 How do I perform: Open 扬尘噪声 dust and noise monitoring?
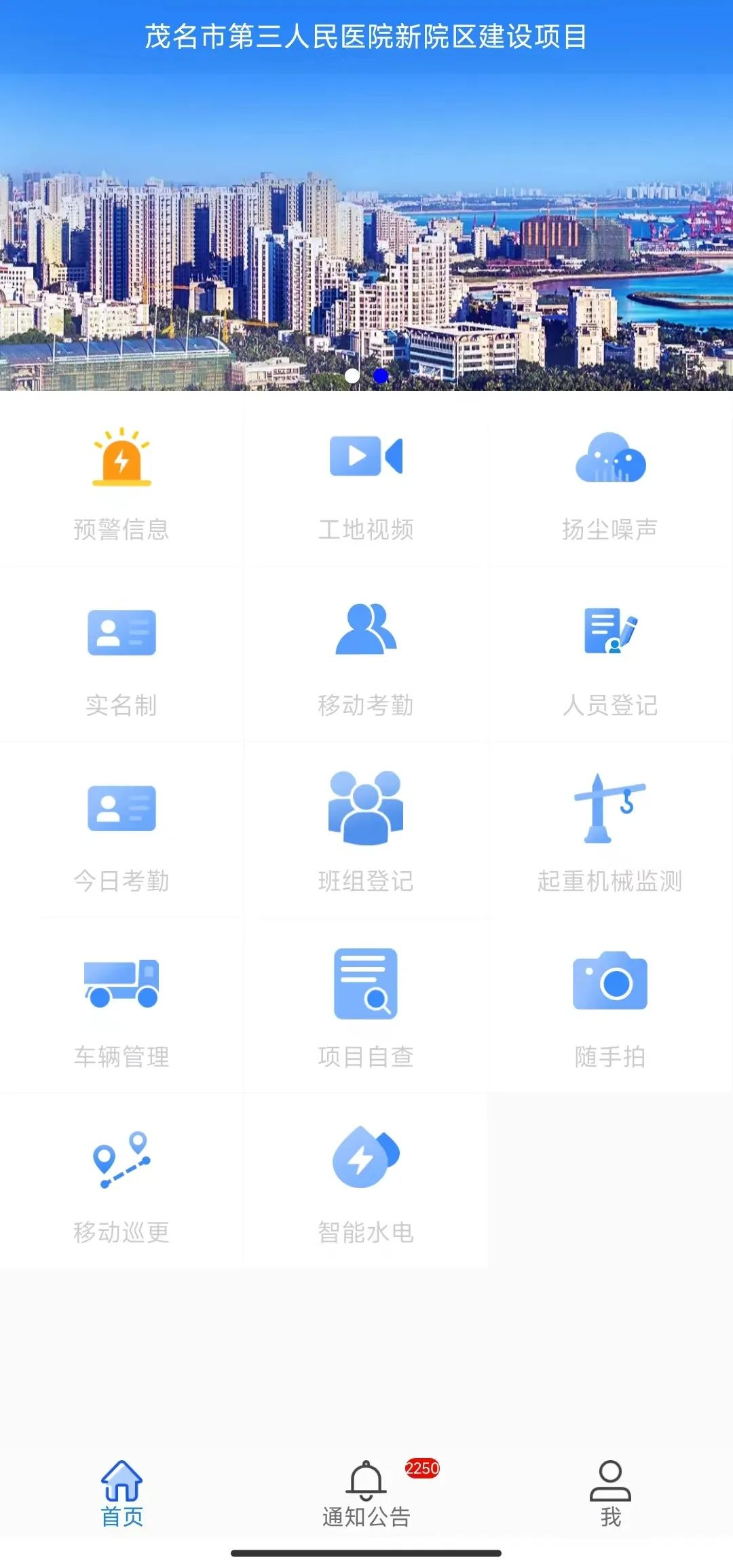tap(609, 483)
